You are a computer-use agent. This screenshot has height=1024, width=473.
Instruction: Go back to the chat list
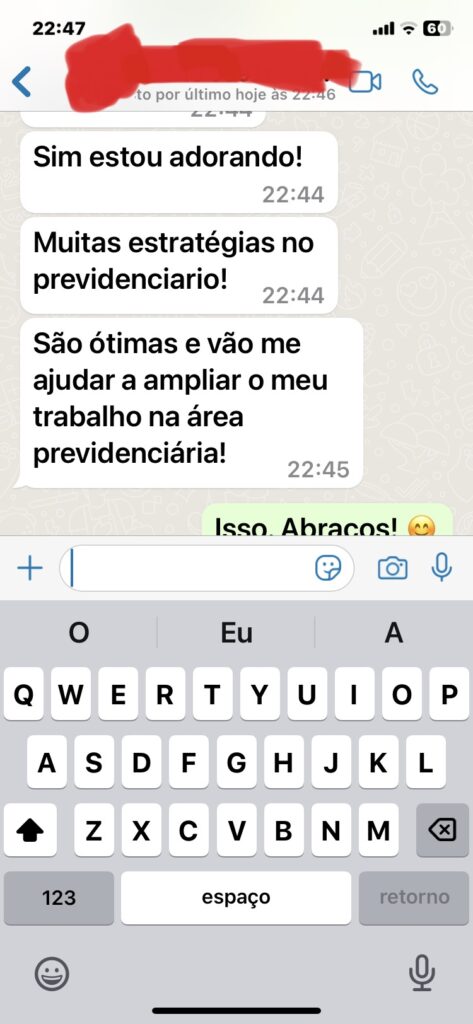[22, 82]
